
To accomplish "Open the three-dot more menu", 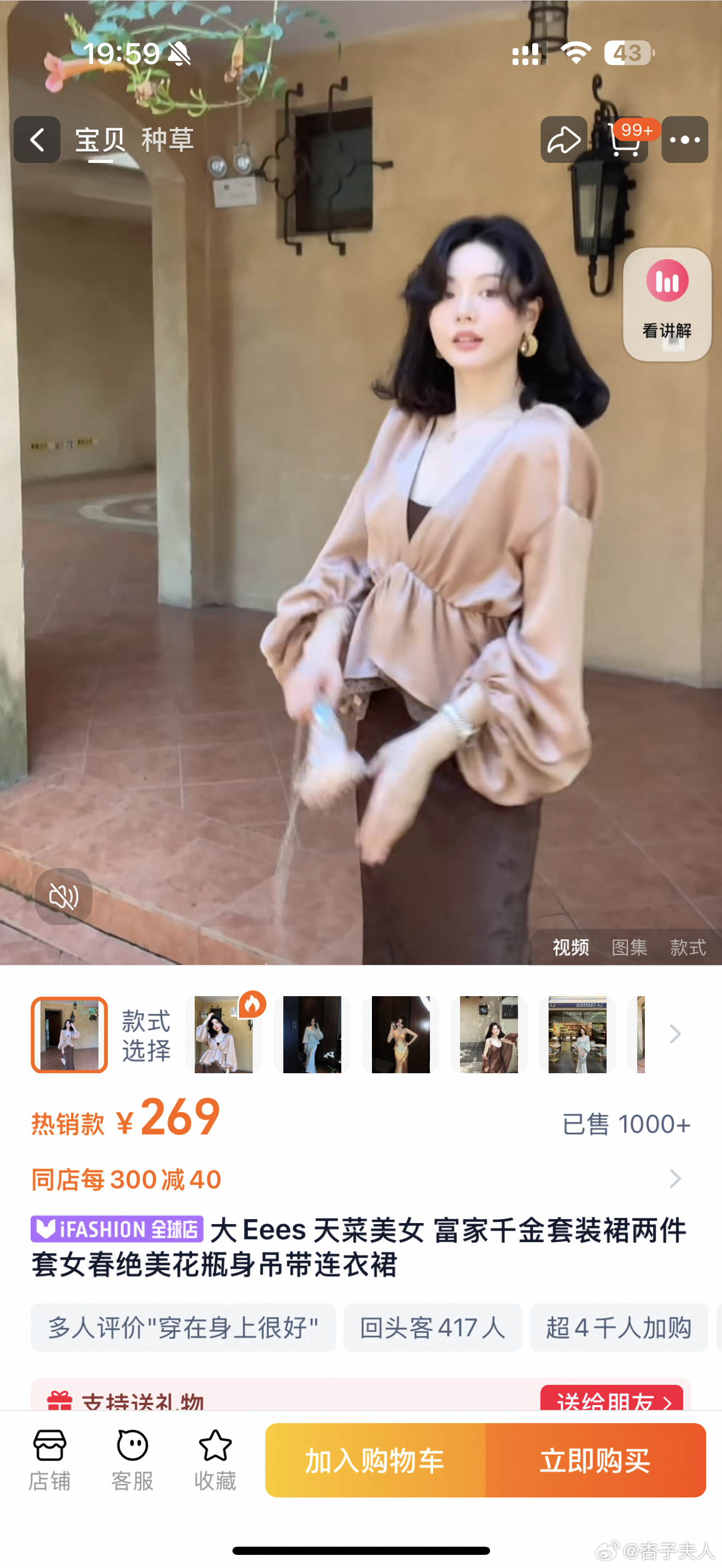I will tap(684, 140).
